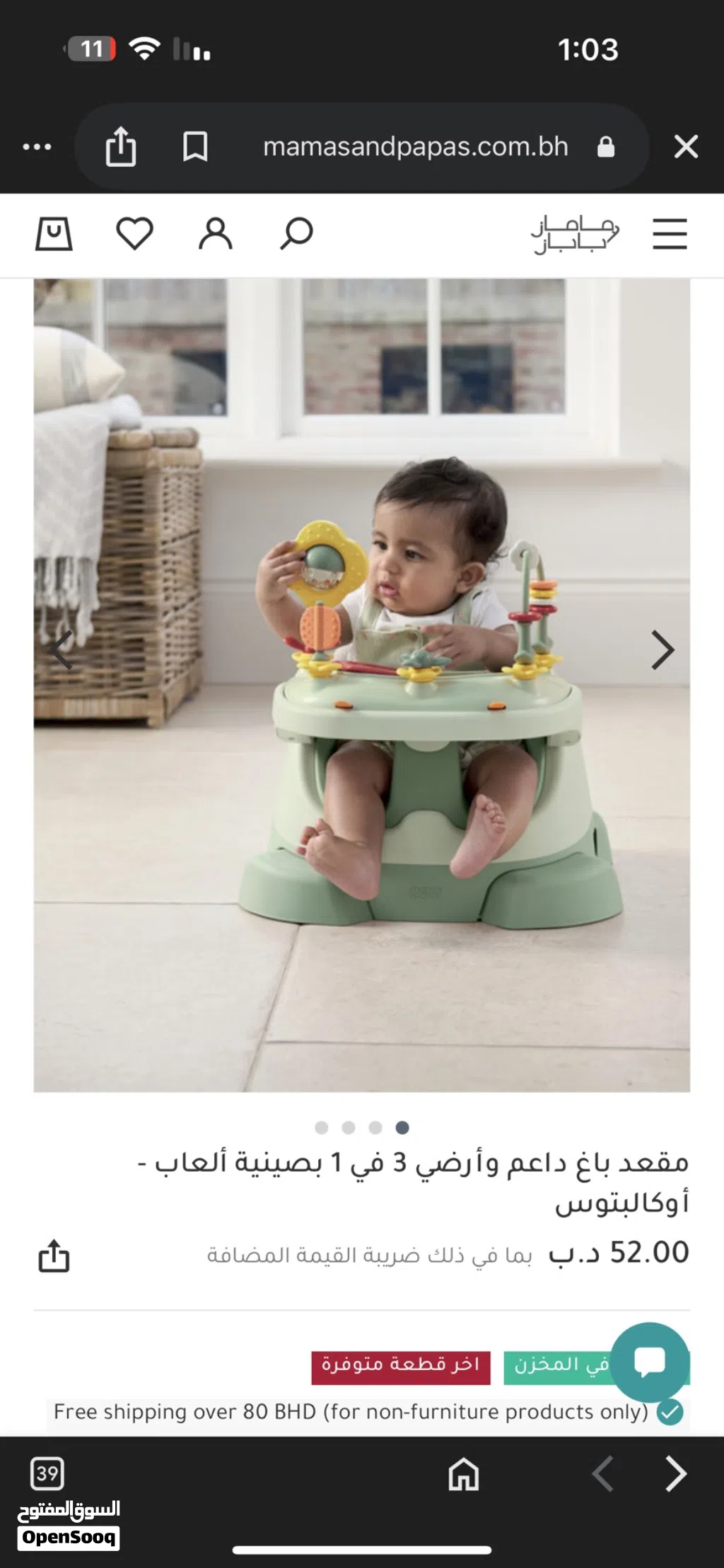The image size is (724, 1568).
Task: Show the previous product image
Action: point(62,650)
